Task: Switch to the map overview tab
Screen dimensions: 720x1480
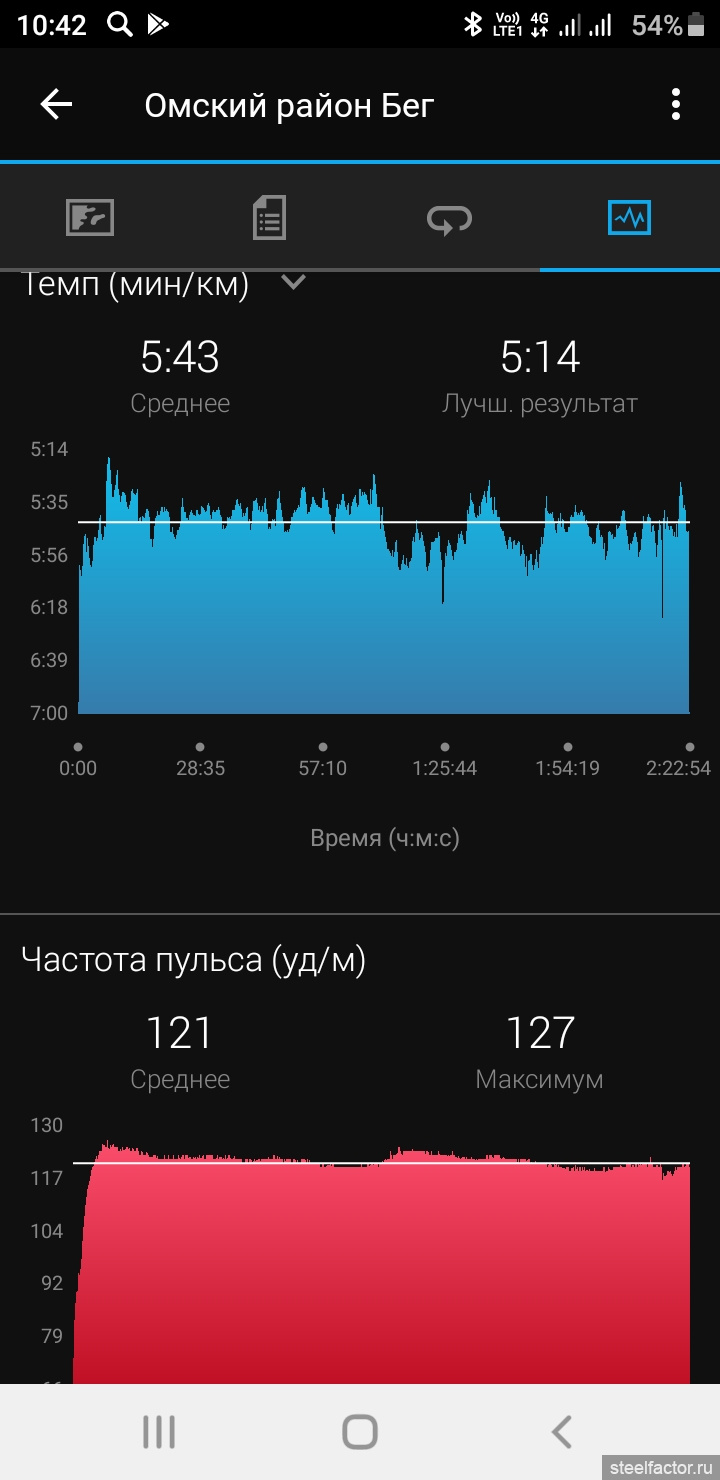Action: pyautogui.click(x=90, y=217)
